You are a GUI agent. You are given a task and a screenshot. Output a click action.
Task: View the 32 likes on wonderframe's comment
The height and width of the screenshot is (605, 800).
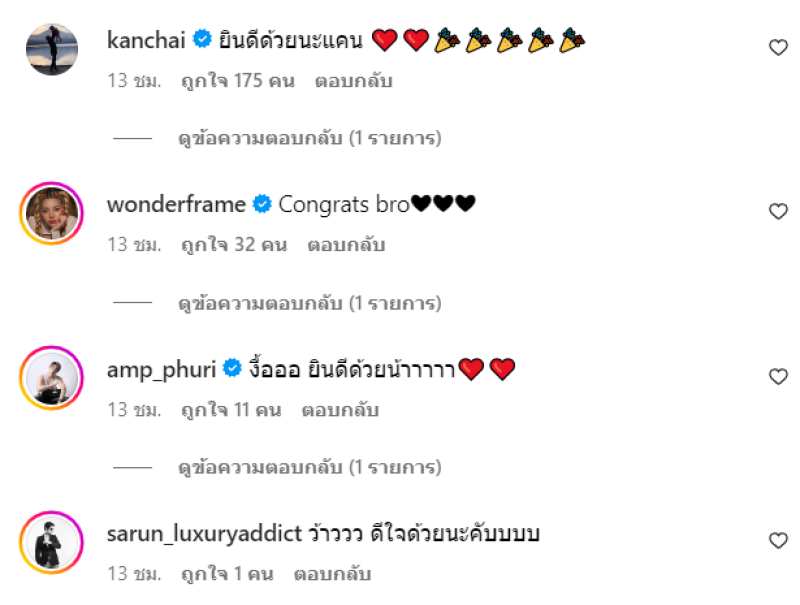[x=234, y=245]
